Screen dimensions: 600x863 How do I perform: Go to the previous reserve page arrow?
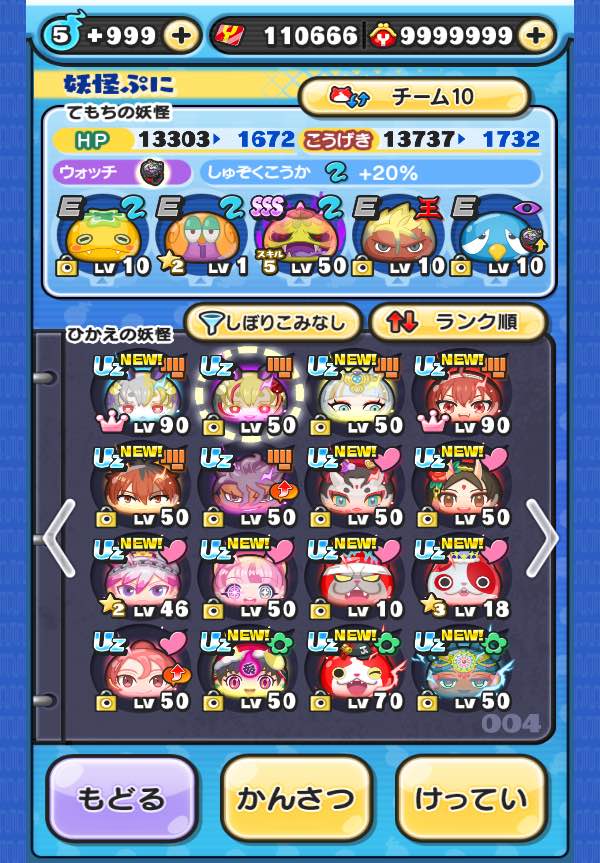[x=58, y=537]
